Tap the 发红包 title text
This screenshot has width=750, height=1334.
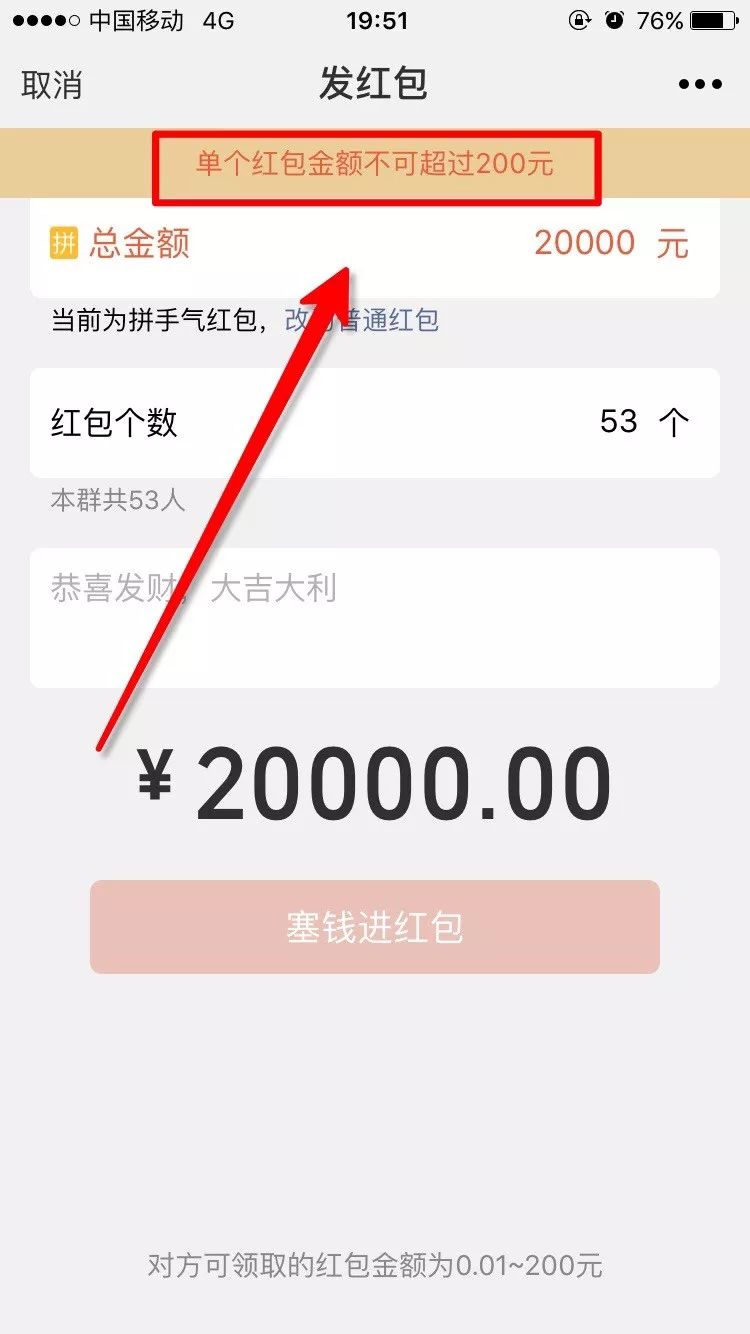point(375,83)
